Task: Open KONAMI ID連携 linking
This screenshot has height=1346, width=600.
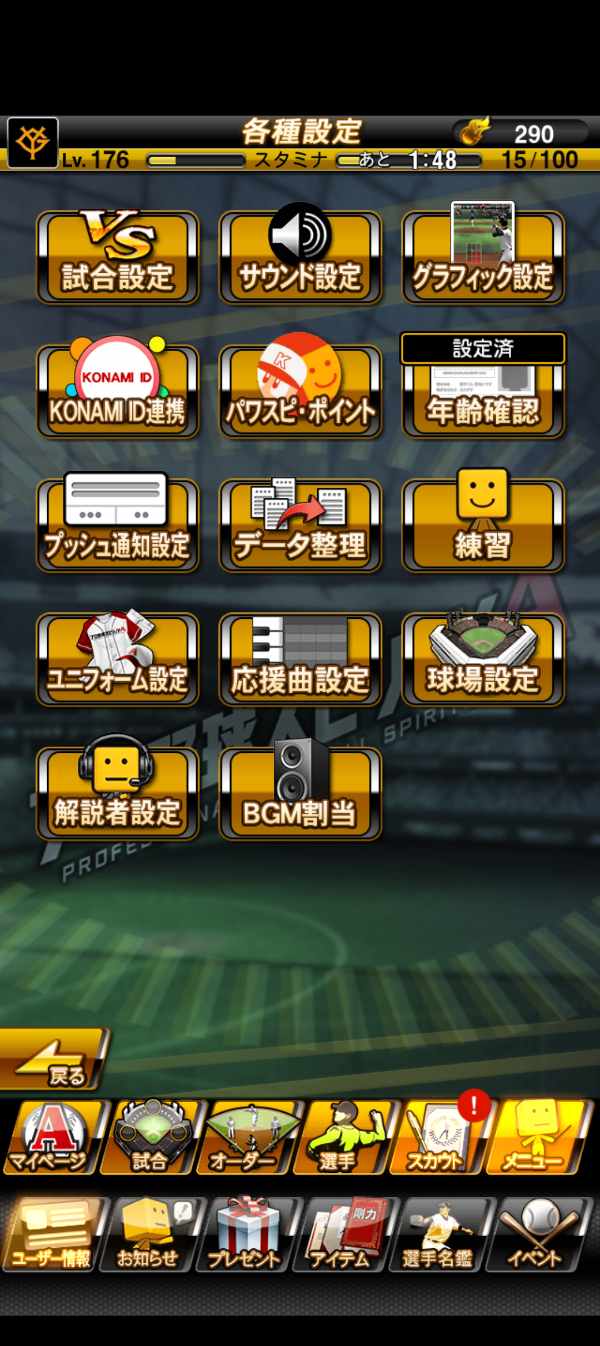Action: (118, 391)
